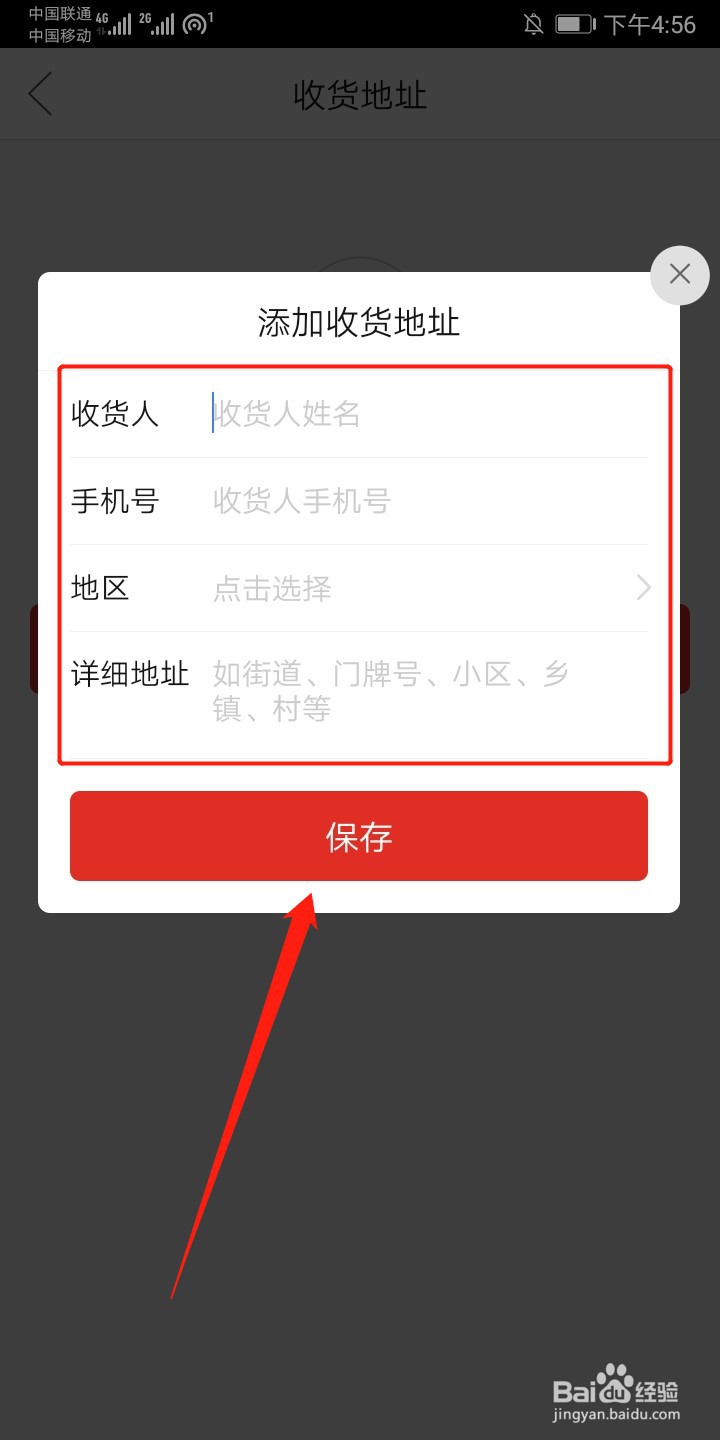This screenshot has height=1440, width=720.
Task: Open 点击选择 to choose a region
Action: (x=270, y=588)
